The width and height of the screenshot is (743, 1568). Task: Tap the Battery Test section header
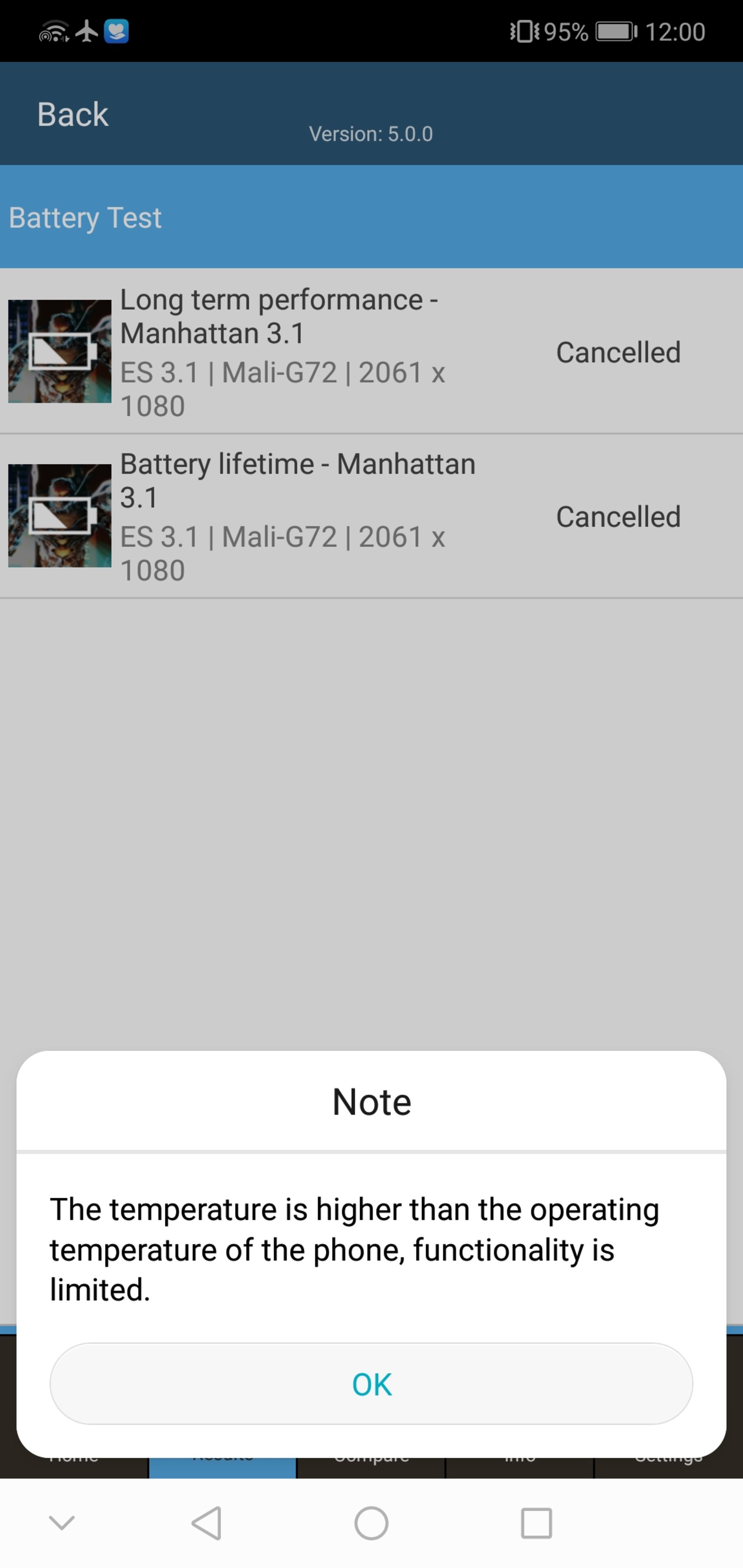85,217
